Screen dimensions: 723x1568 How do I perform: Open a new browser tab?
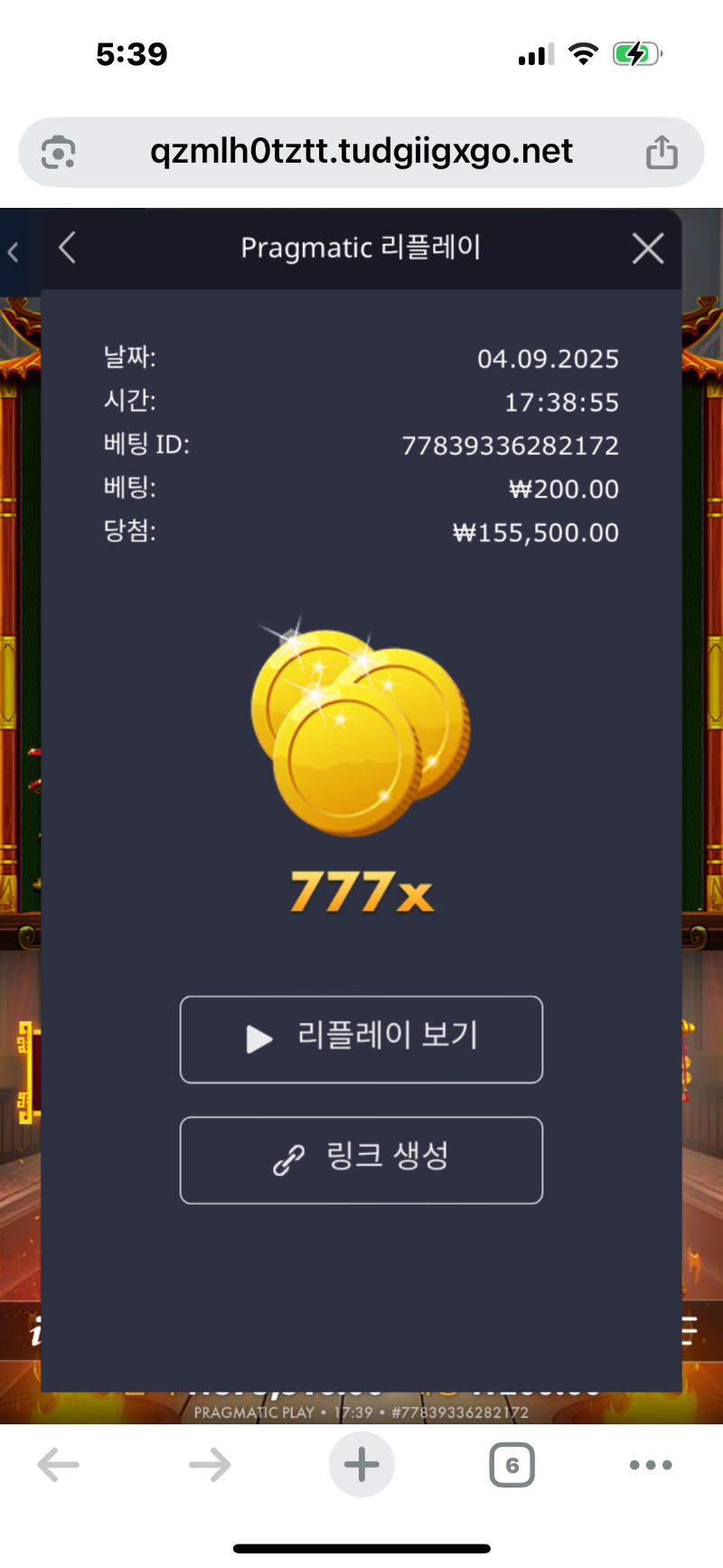(361, 1465)
